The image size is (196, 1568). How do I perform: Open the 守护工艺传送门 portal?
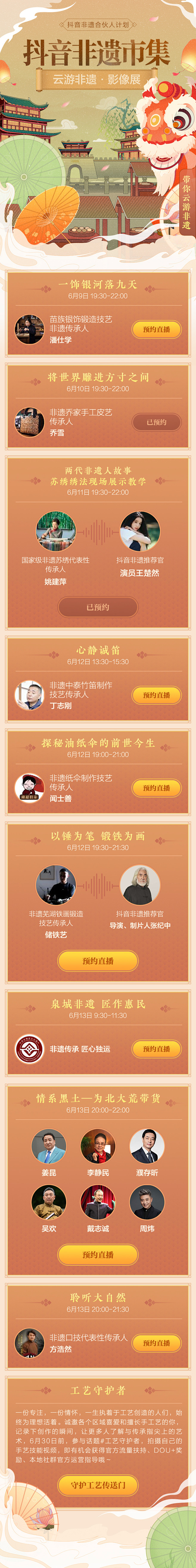pyautogui.click(x=98, y=1485)
